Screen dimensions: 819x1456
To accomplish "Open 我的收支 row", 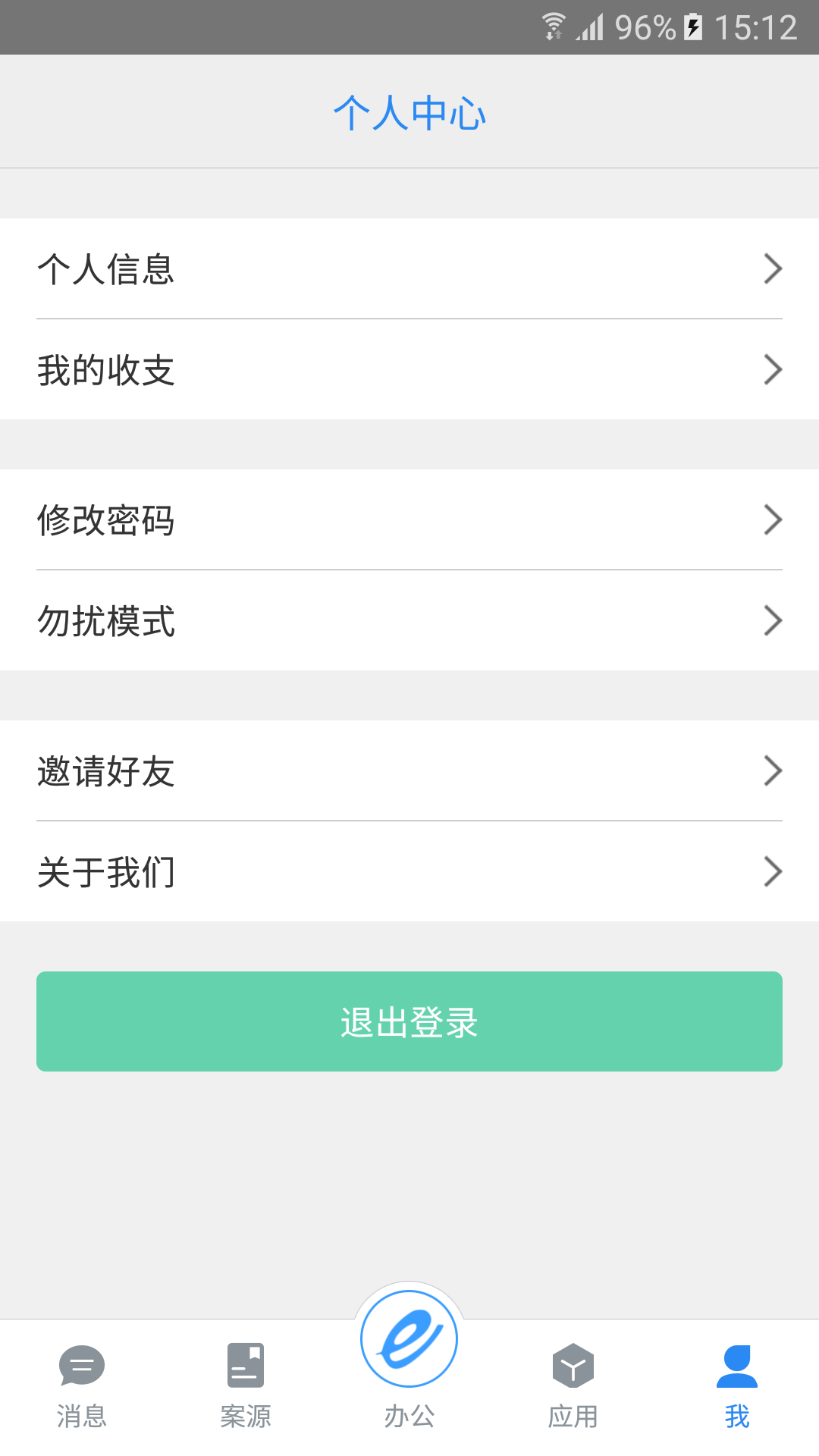I will [x=409, y=369].
